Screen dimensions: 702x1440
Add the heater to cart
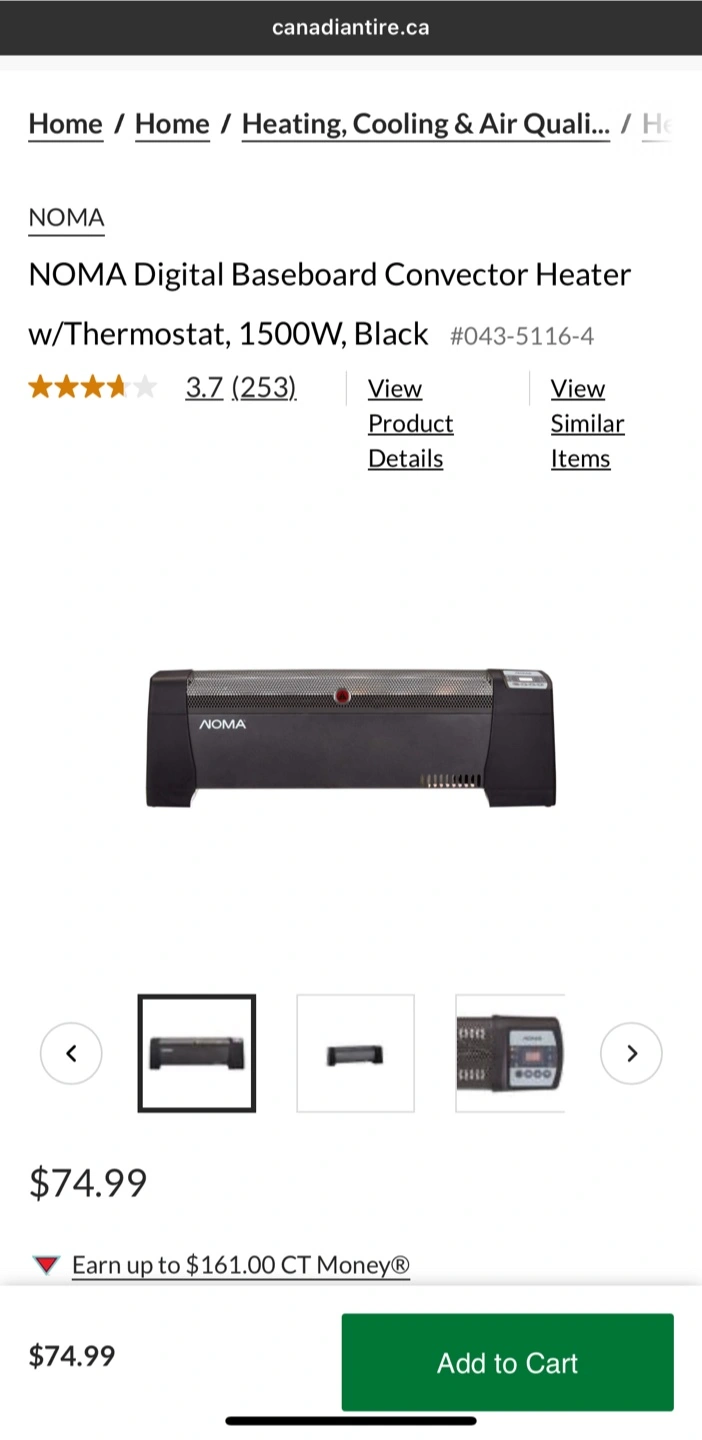(508, 1362)
